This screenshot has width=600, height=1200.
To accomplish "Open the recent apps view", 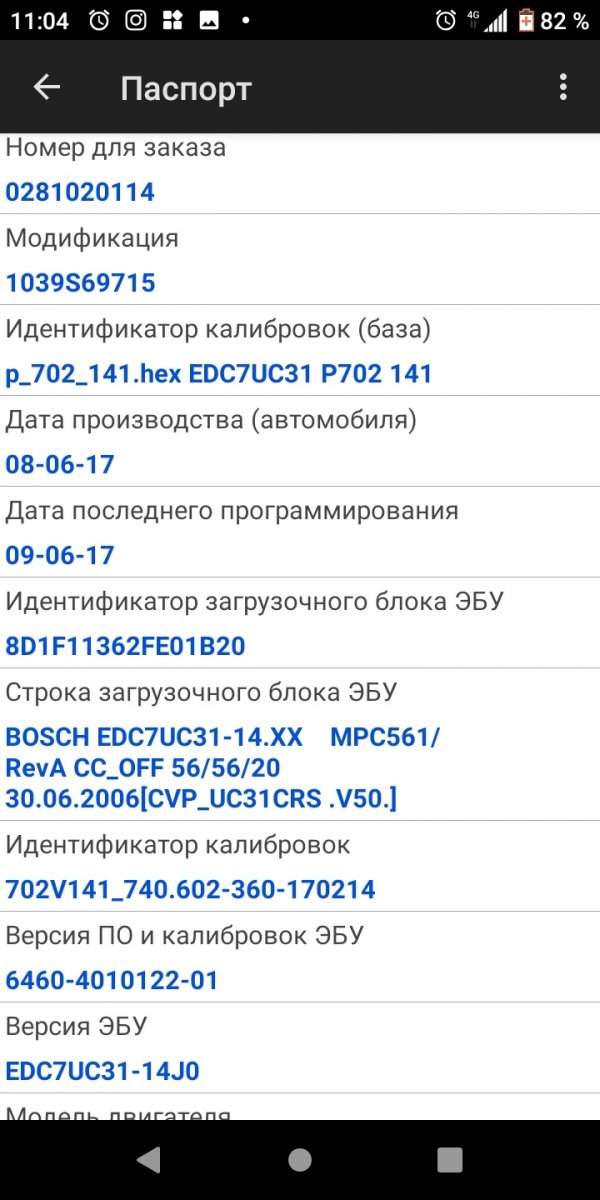I will [x=449, y=1160].
